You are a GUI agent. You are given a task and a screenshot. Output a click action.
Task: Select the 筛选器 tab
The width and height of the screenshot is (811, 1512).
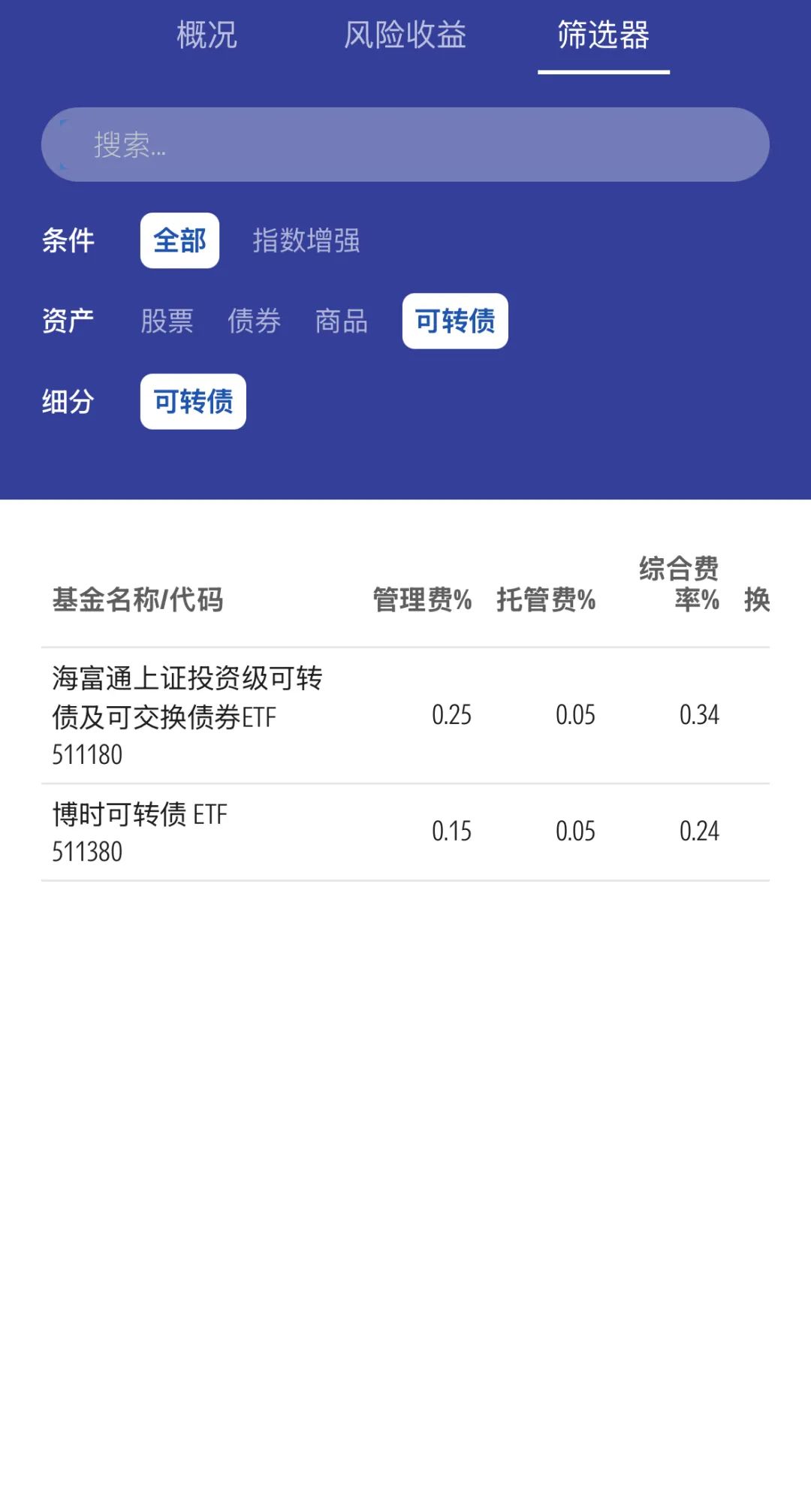[603, 35]
